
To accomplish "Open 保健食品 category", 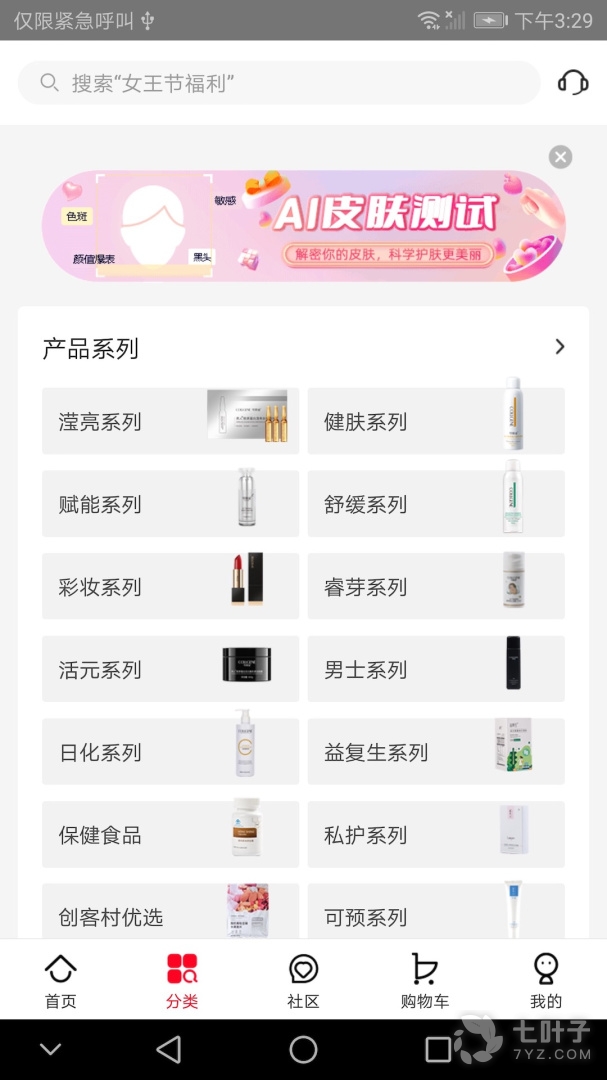I will 170,834.
